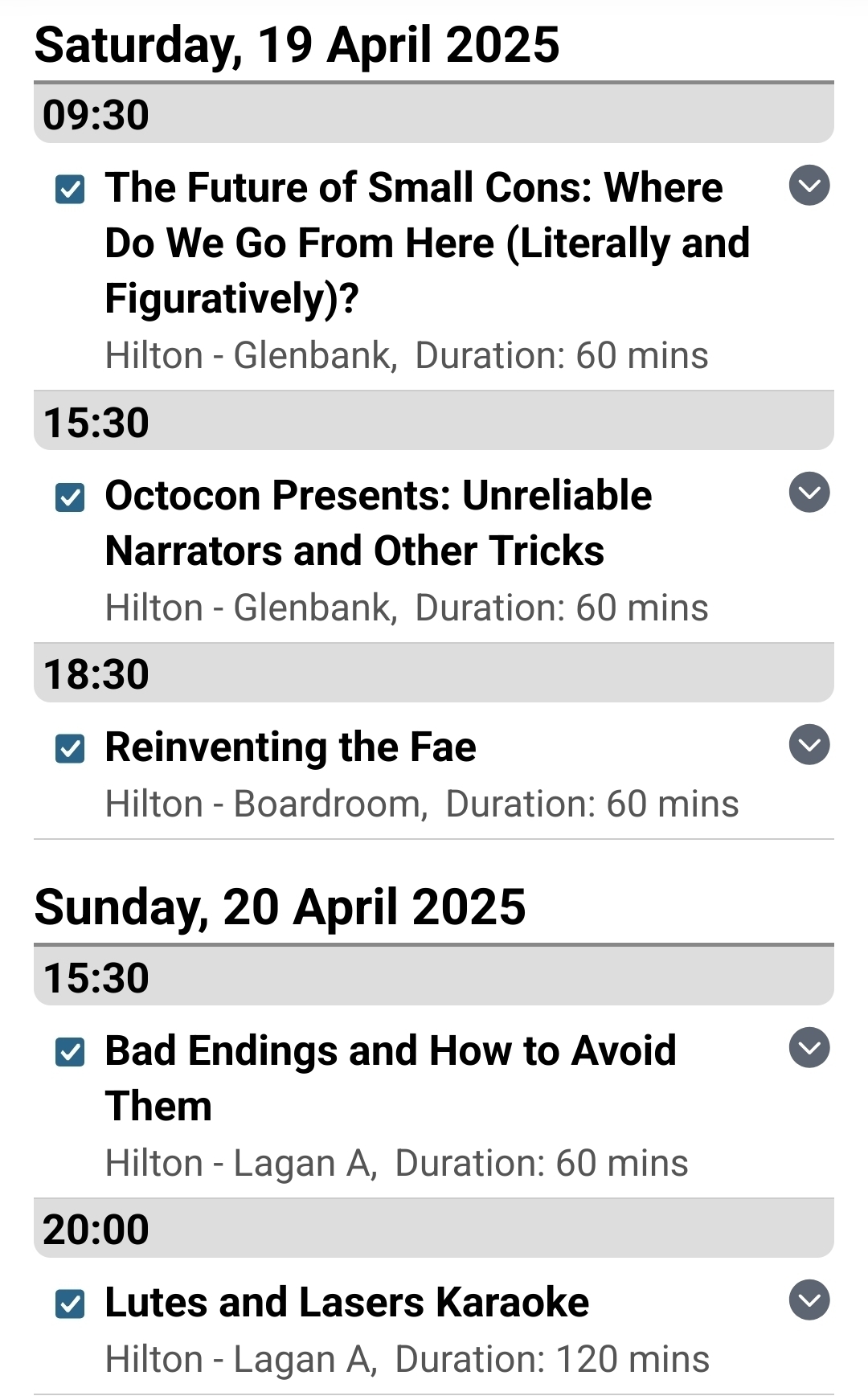Expand The Future of Small Cons details
Viewport: 868px width, 1400px height.
pos(809,186)
